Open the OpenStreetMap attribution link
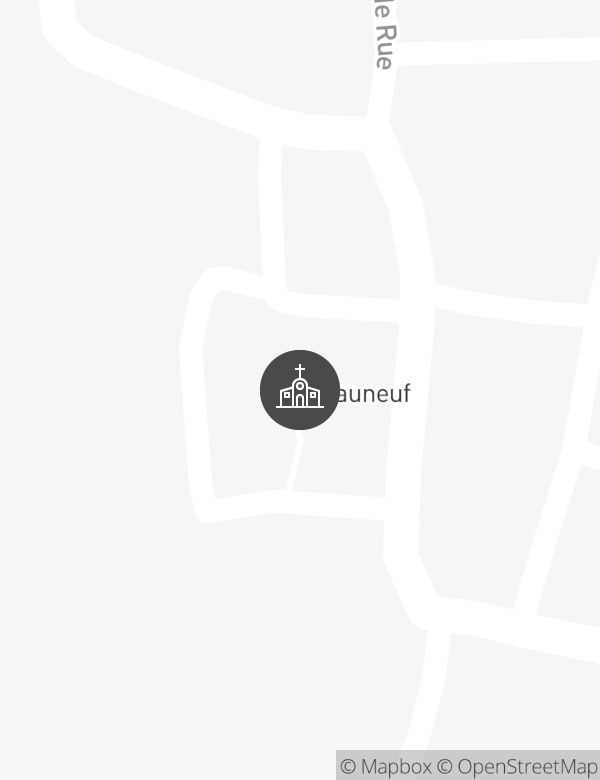 [x=518, y=767]
